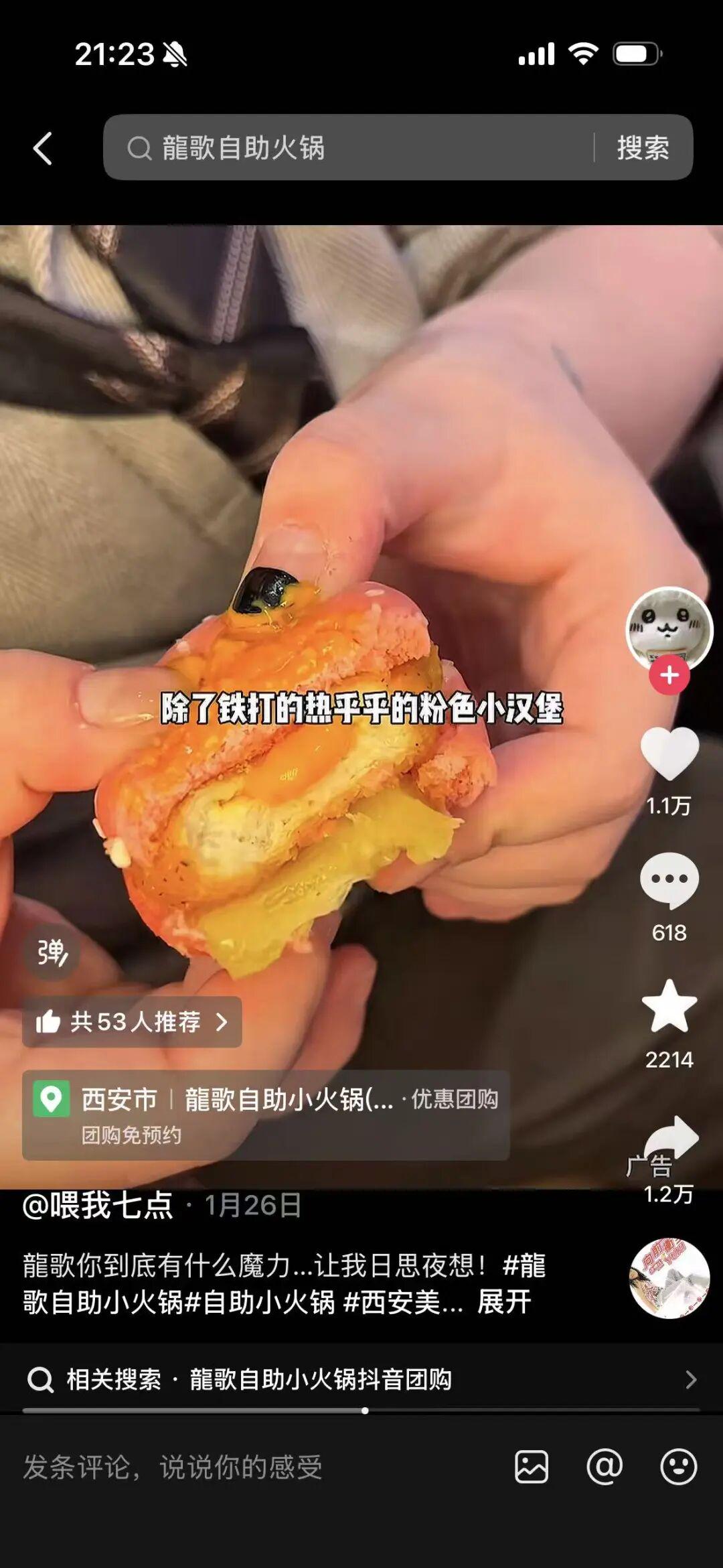
Task: Follow the creator with the red plus
Action: tap(669, 675)
